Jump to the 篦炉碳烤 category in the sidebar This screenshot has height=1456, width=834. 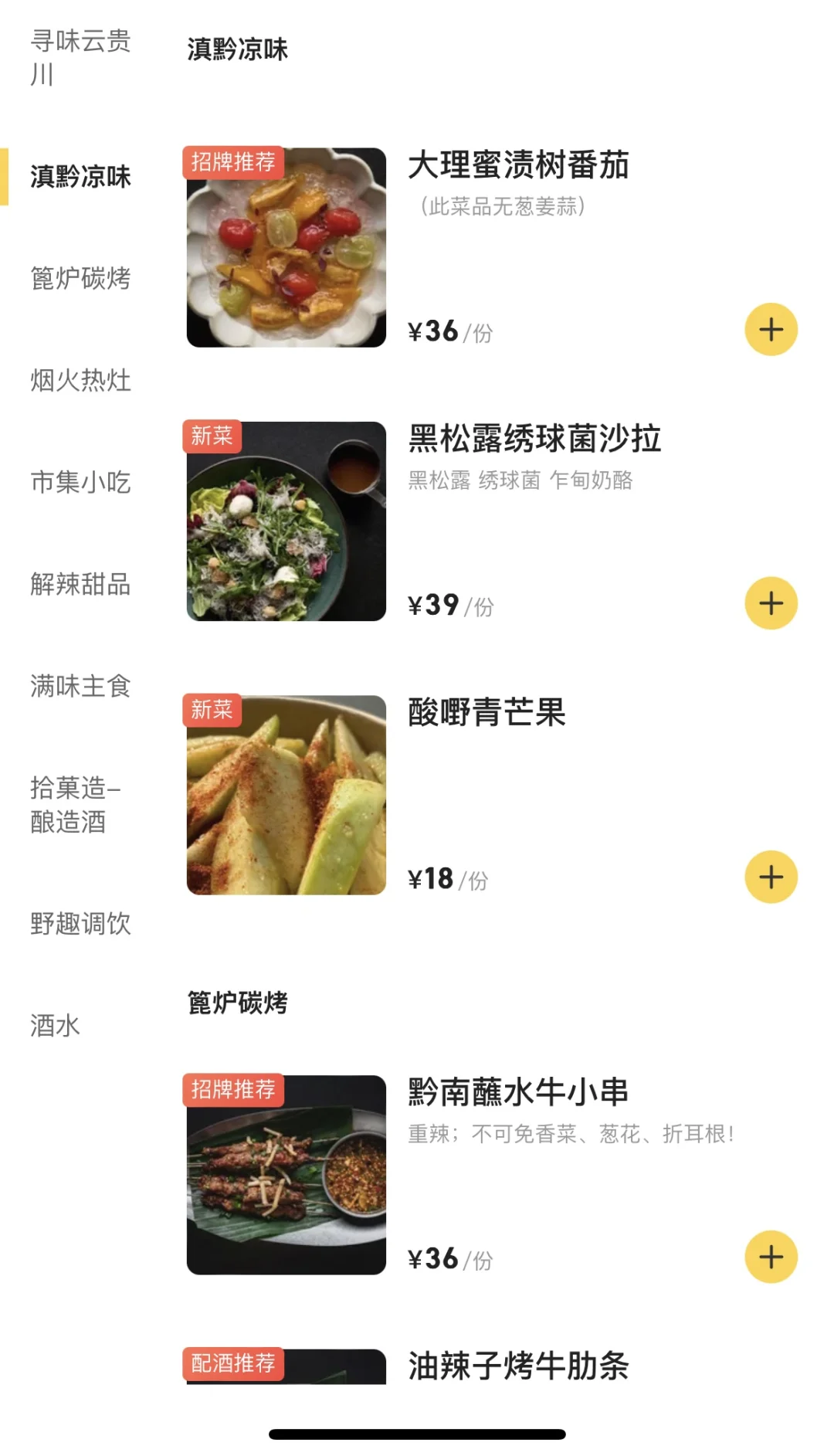tap(80, 278)
